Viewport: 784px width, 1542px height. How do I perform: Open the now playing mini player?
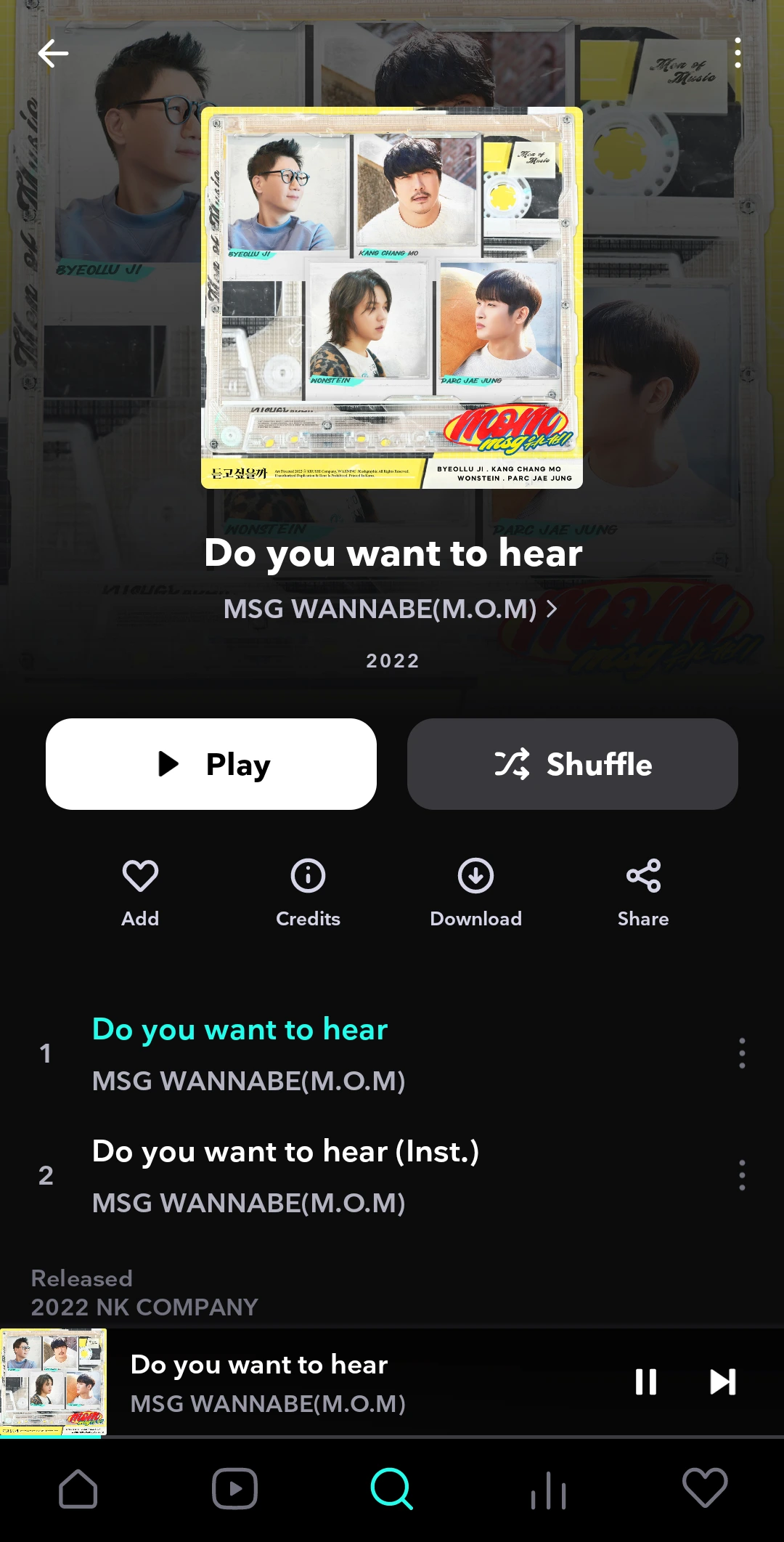point(327,1382)
